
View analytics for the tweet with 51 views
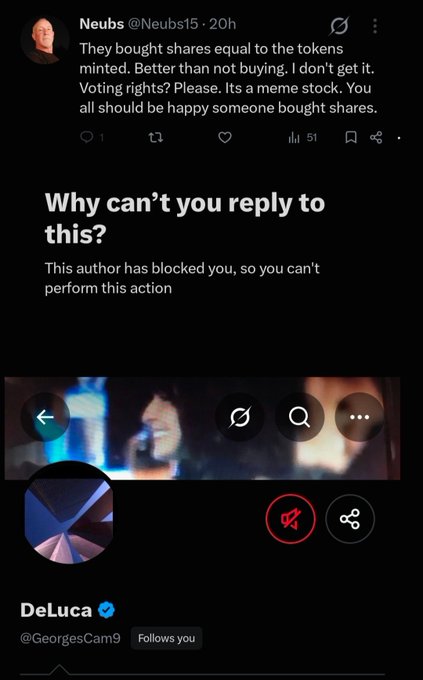(303, 138)
